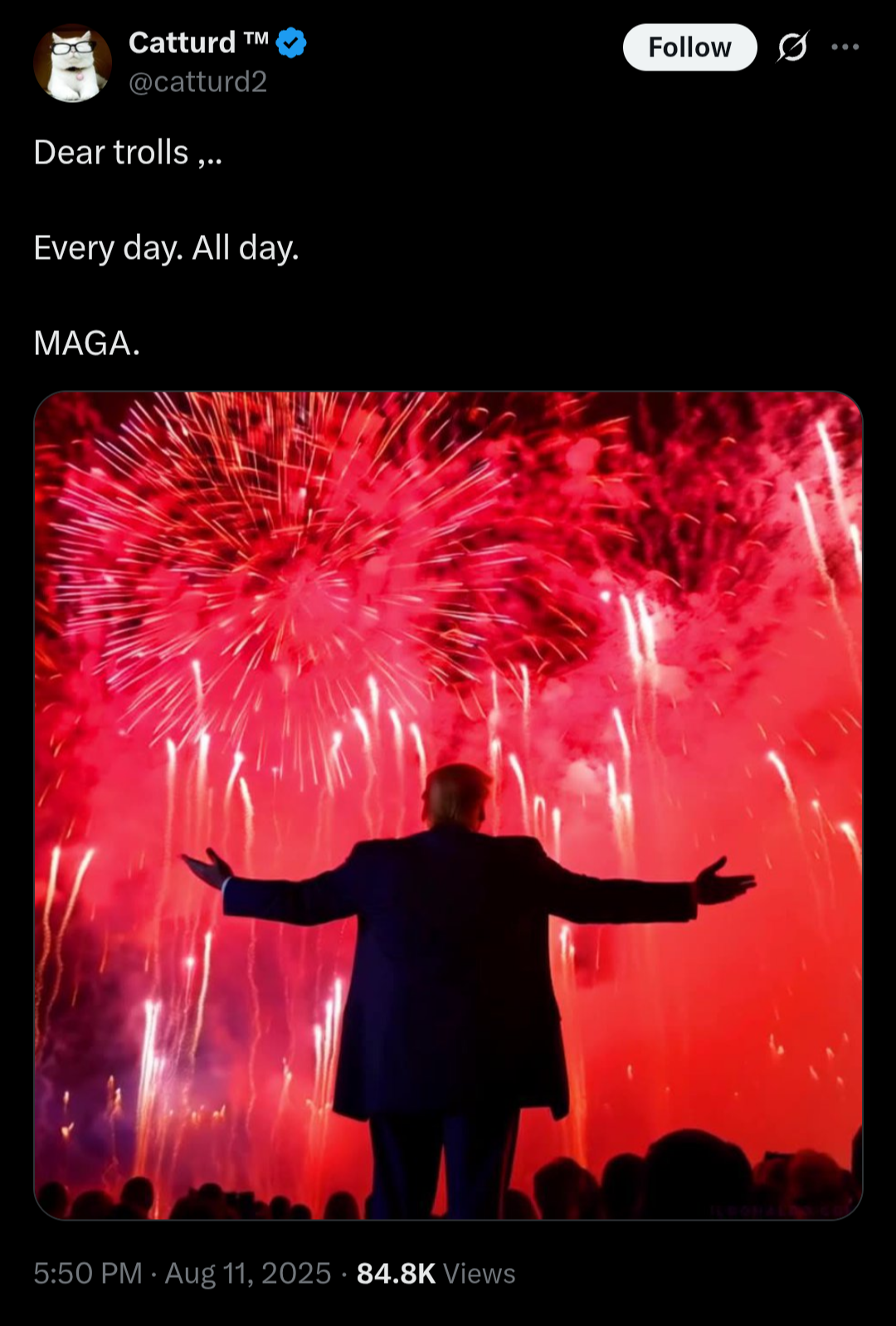View the 84.8K Views details

pyautogui.click(x=436, y=1273)
